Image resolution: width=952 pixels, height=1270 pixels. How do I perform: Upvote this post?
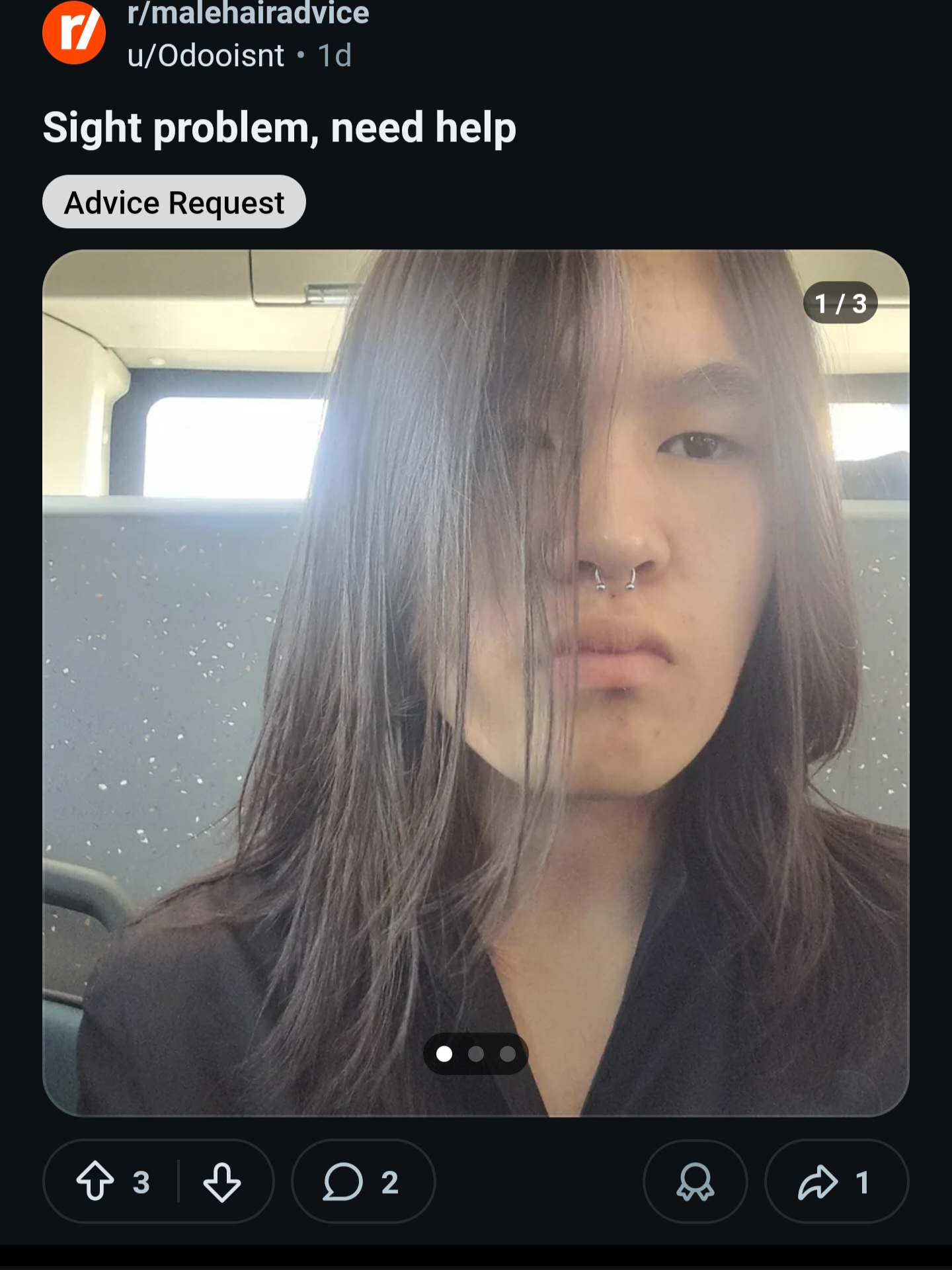(x=95, y=1181)
